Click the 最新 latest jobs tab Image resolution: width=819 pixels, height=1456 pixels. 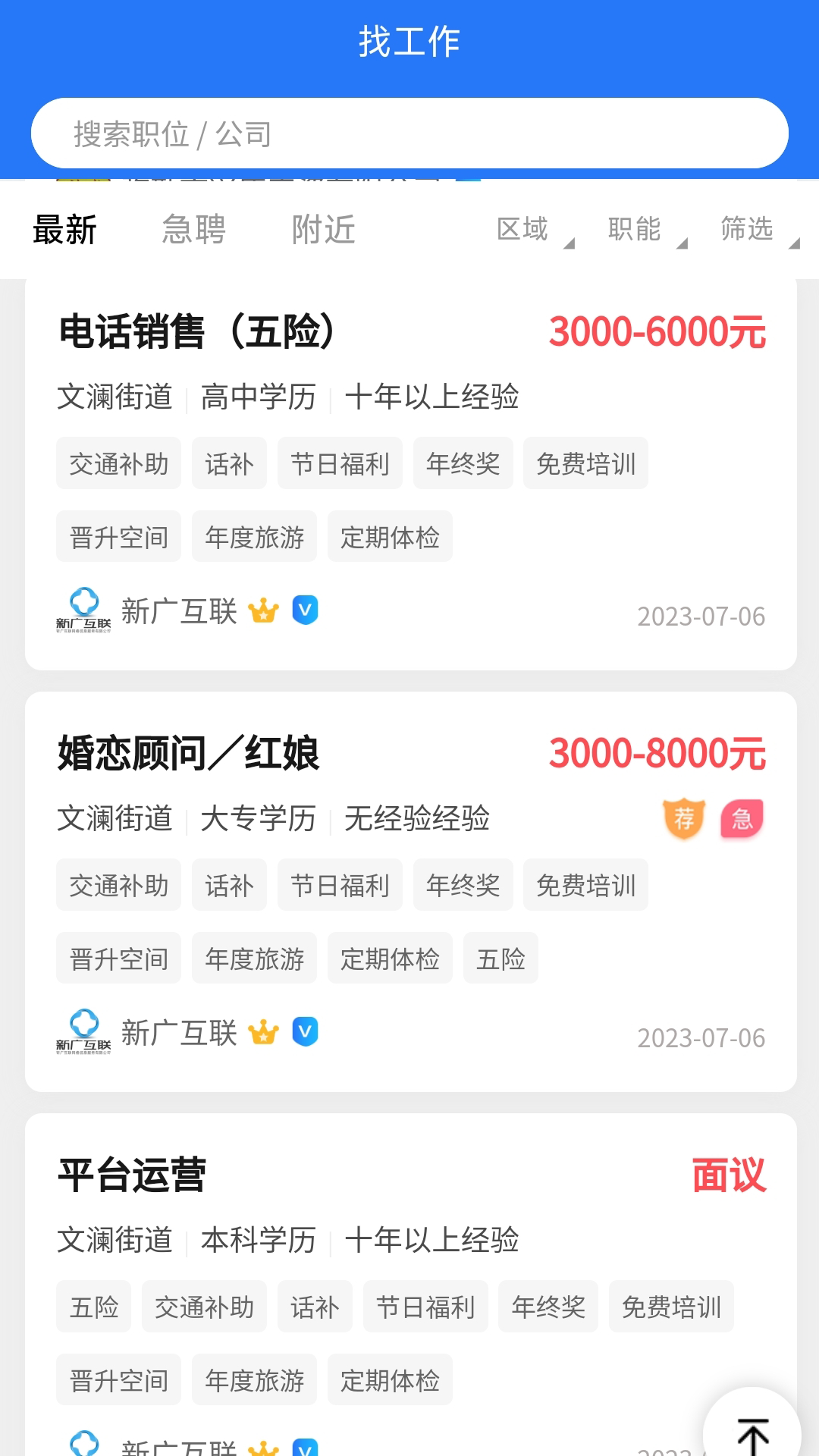point(63,230)
